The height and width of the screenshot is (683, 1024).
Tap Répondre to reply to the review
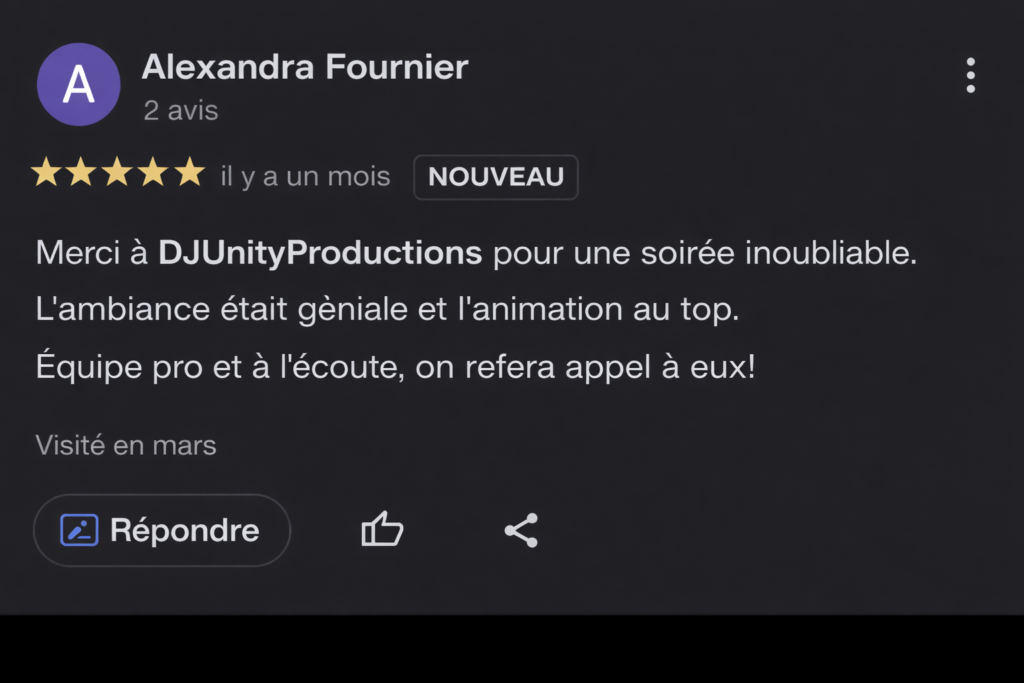click(x=162, y=530)
